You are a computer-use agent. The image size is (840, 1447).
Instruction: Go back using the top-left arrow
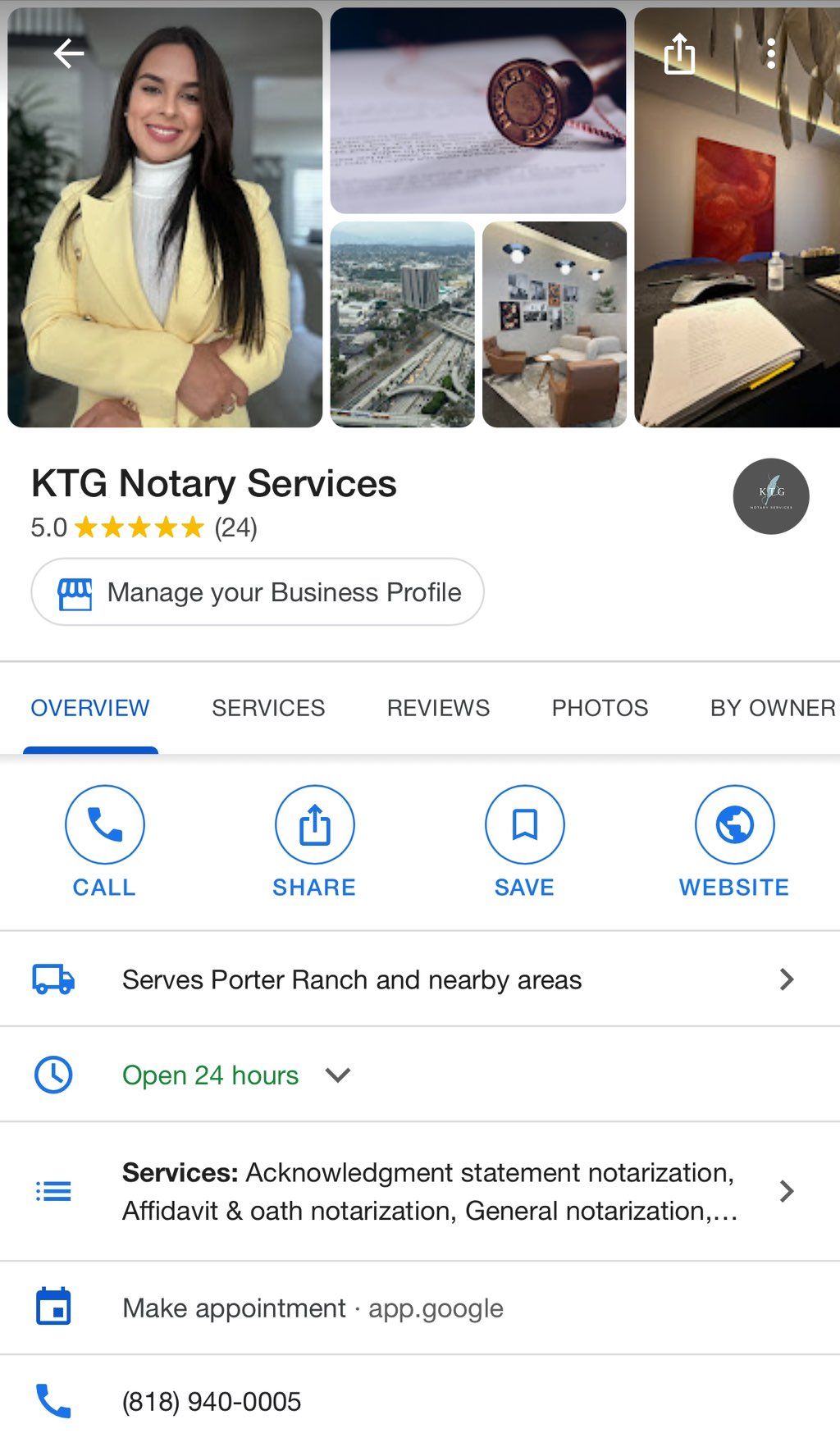click(x=69, y=54)
